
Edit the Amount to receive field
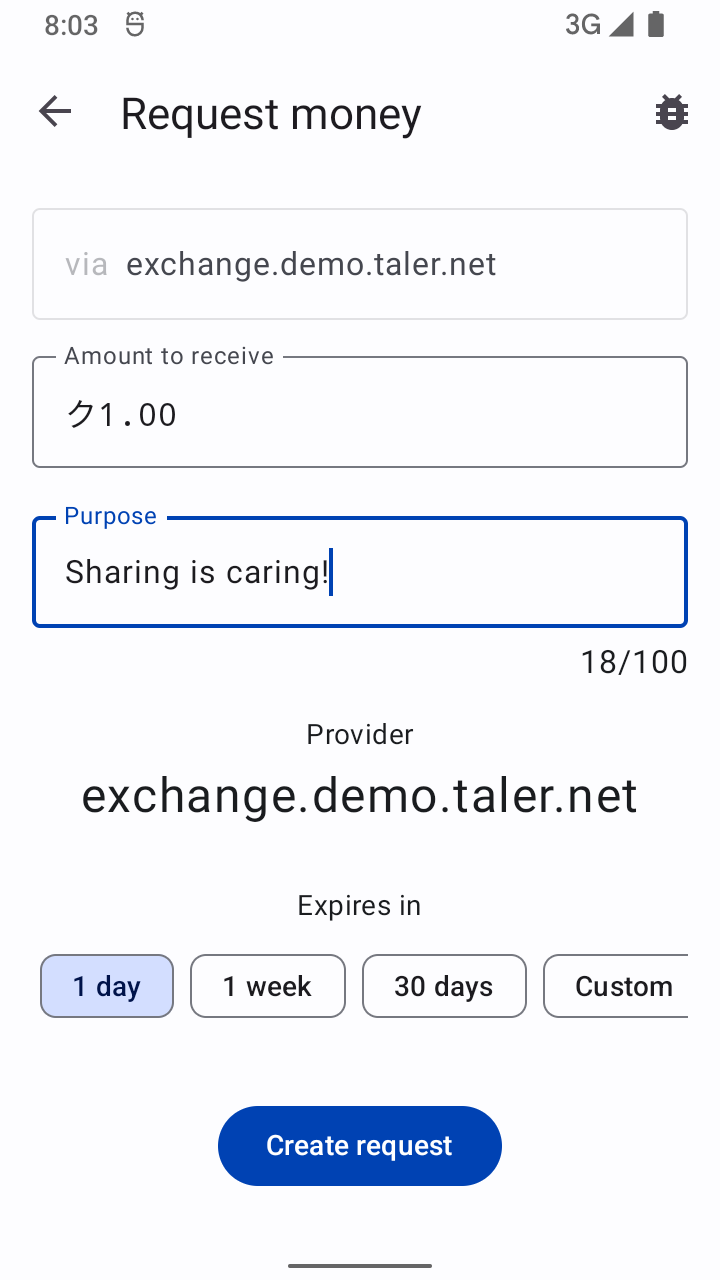pyautogui.click(x=360, y=413)
